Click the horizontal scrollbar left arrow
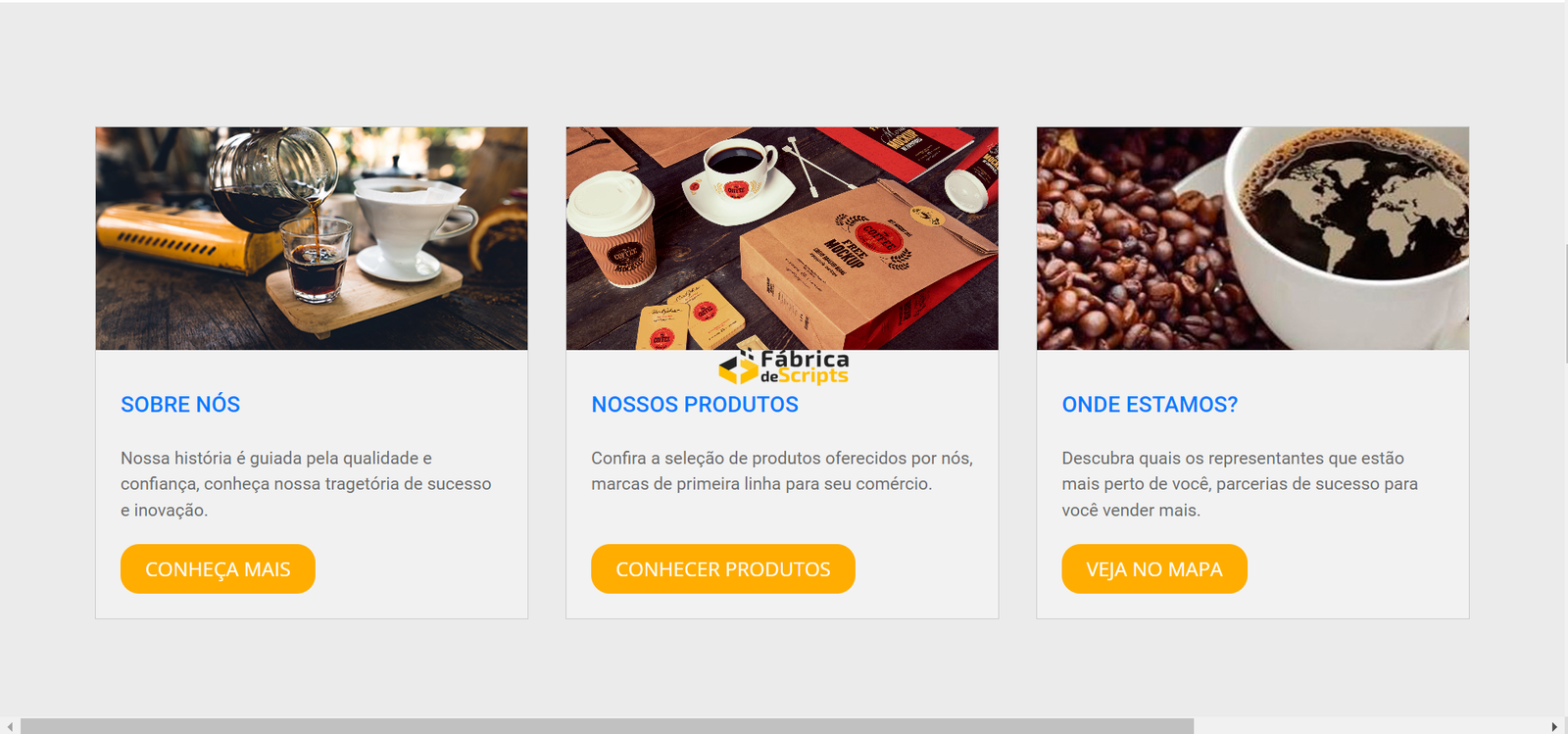This screenshot has height=734, width=1568. click(10, 726)
